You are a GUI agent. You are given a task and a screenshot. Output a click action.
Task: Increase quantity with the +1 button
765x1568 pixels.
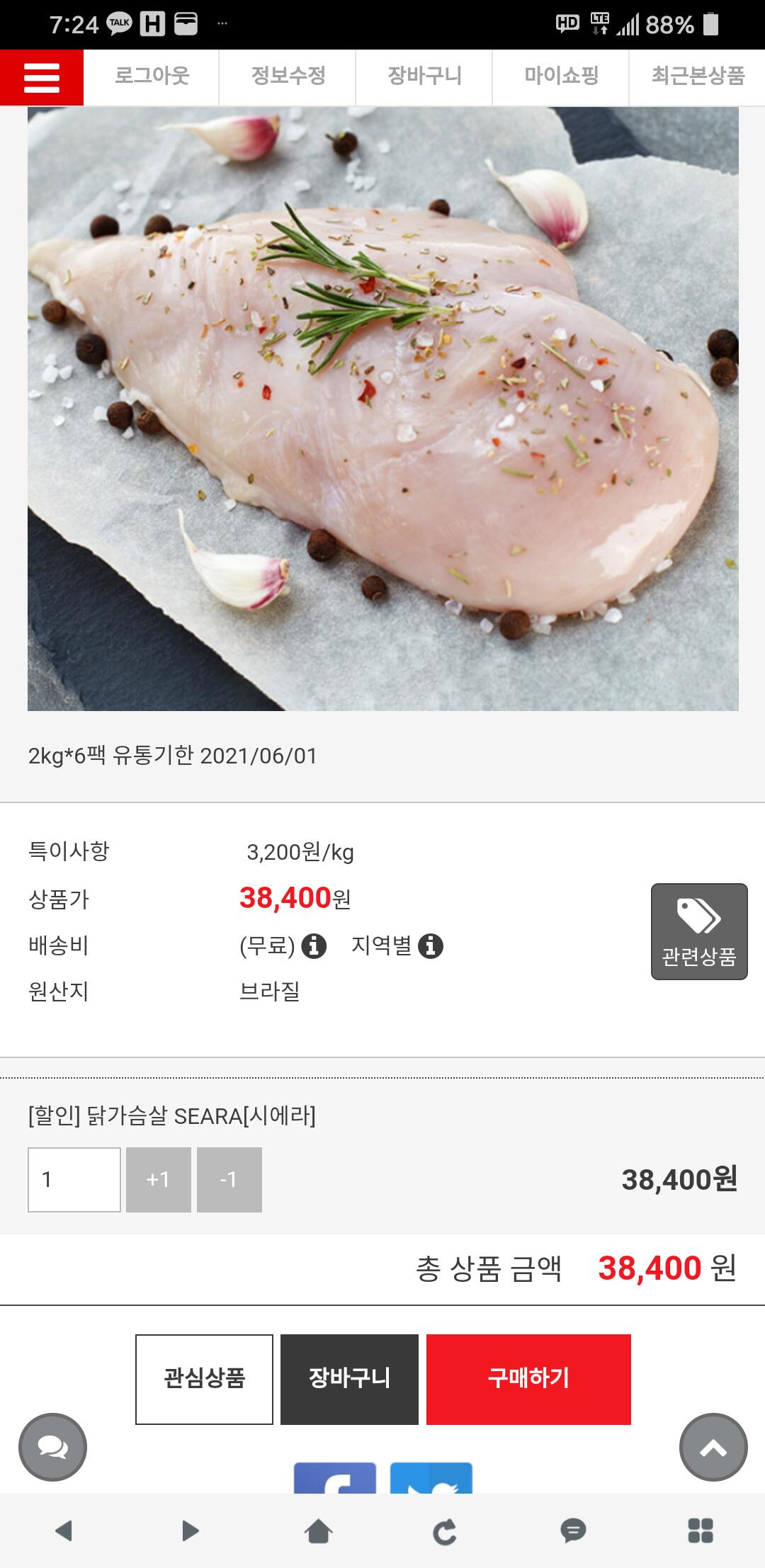(x=159, y=1179)
